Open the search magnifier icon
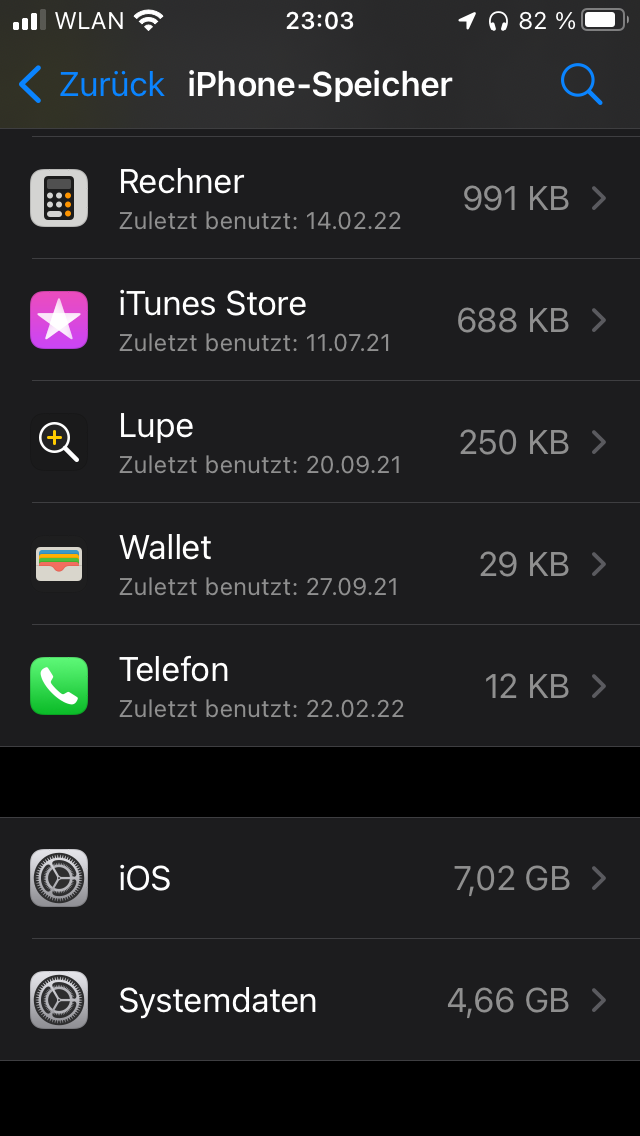The height and width of the screenshot is (1136, 640). pyautogui.click(x=581, y=85)
